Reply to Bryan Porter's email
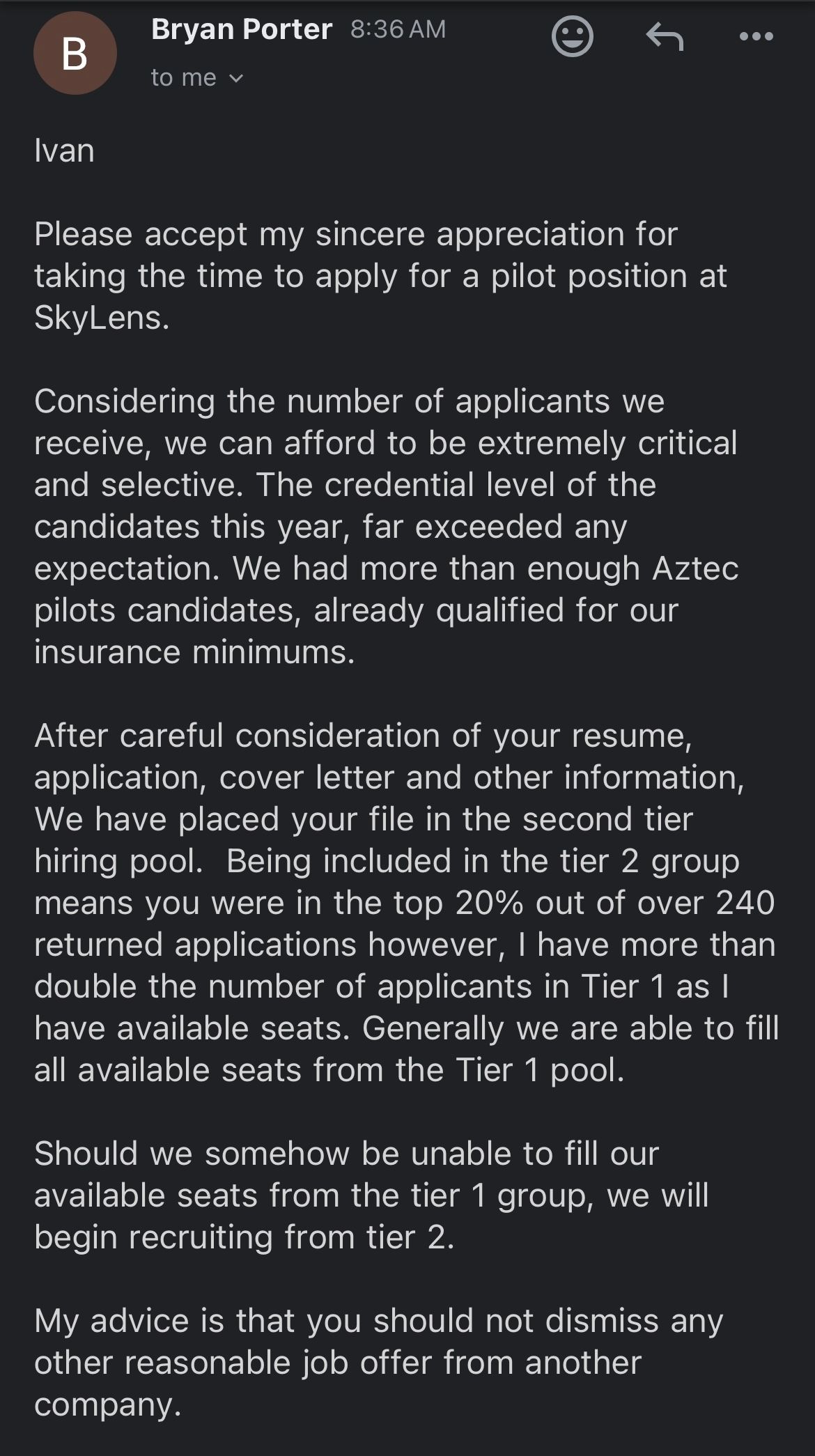Screen dimensions: 815x1456 click(x=664, y=36)
